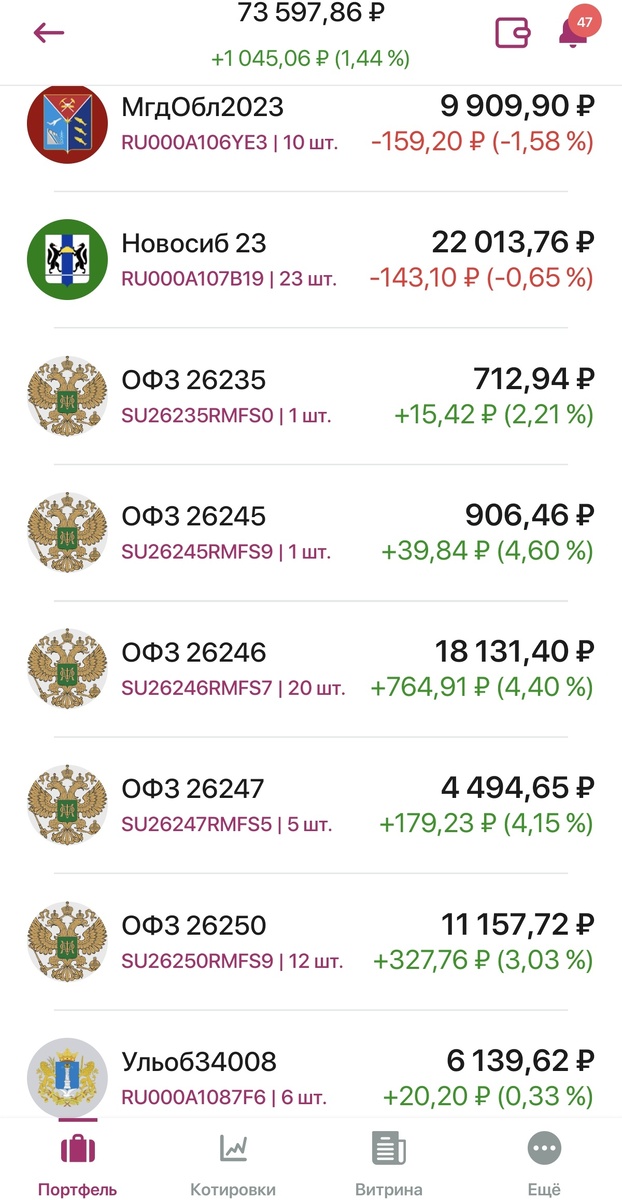Switch to the Котировки tab
Image resolution: width=622 pixels, height=1200 pixels.
[233, 1163]
